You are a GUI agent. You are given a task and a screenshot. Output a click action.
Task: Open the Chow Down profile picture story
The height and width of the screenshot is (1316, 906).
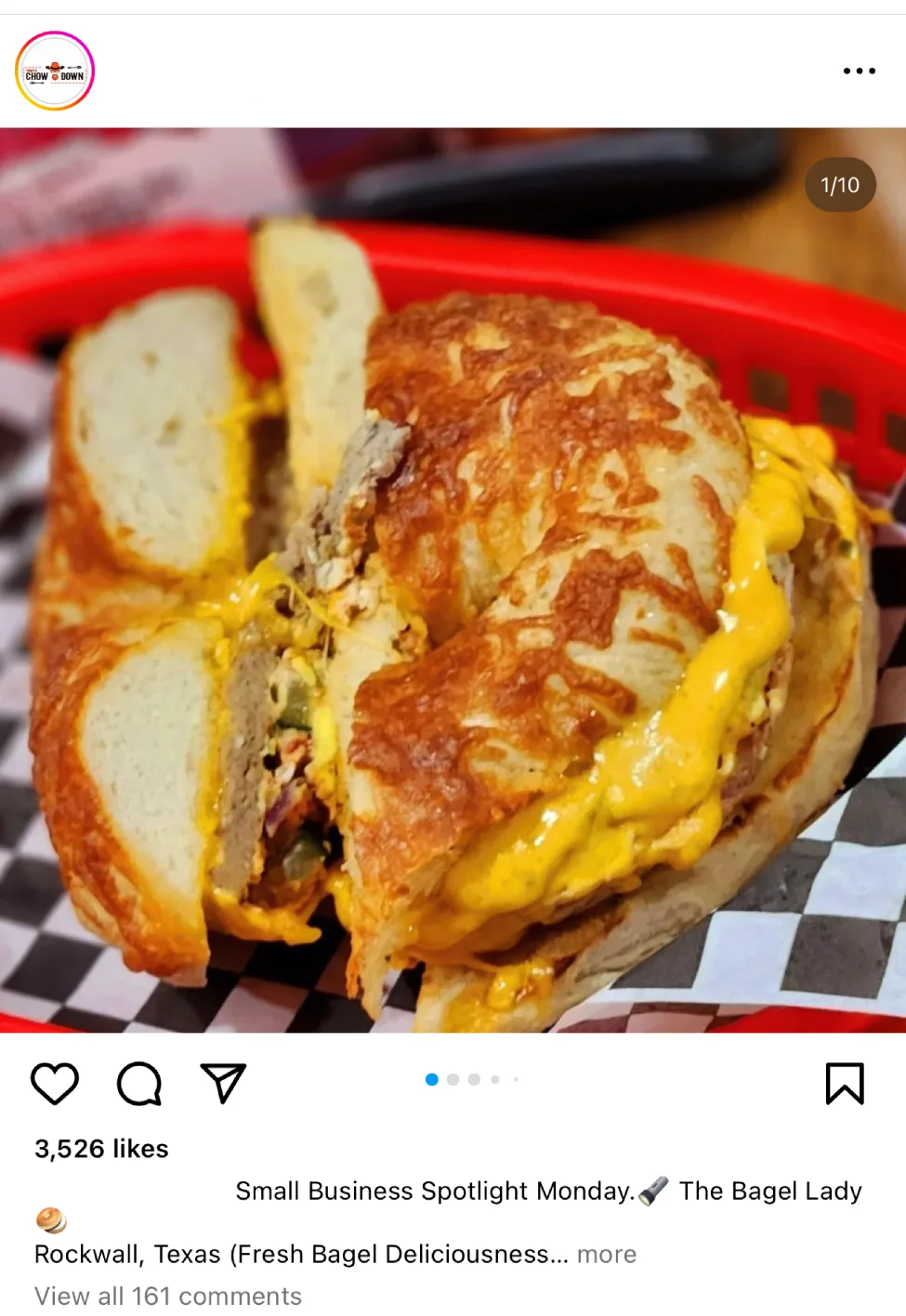tap(55, 72)
